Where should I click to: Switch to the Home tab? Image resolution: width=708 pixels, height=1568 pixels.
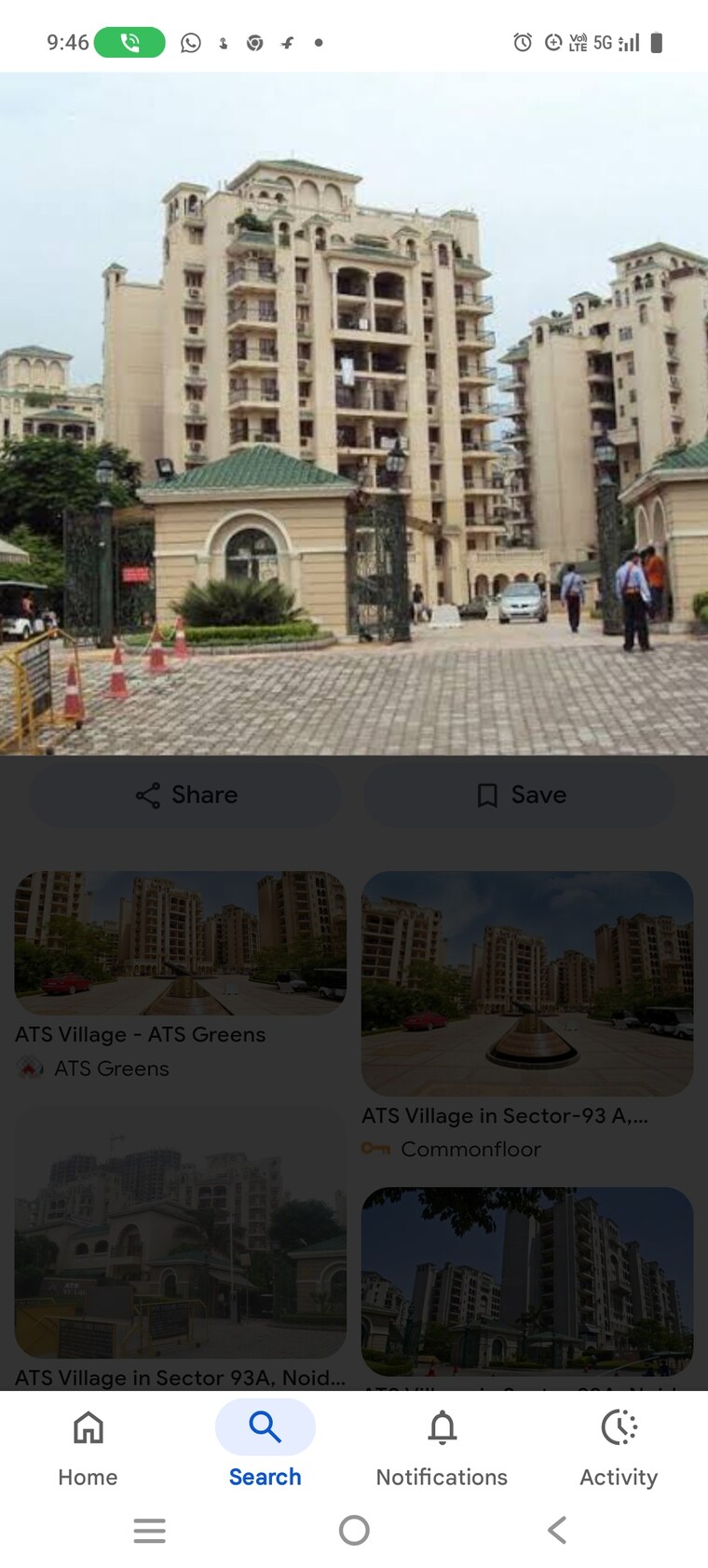point(88,1447)
